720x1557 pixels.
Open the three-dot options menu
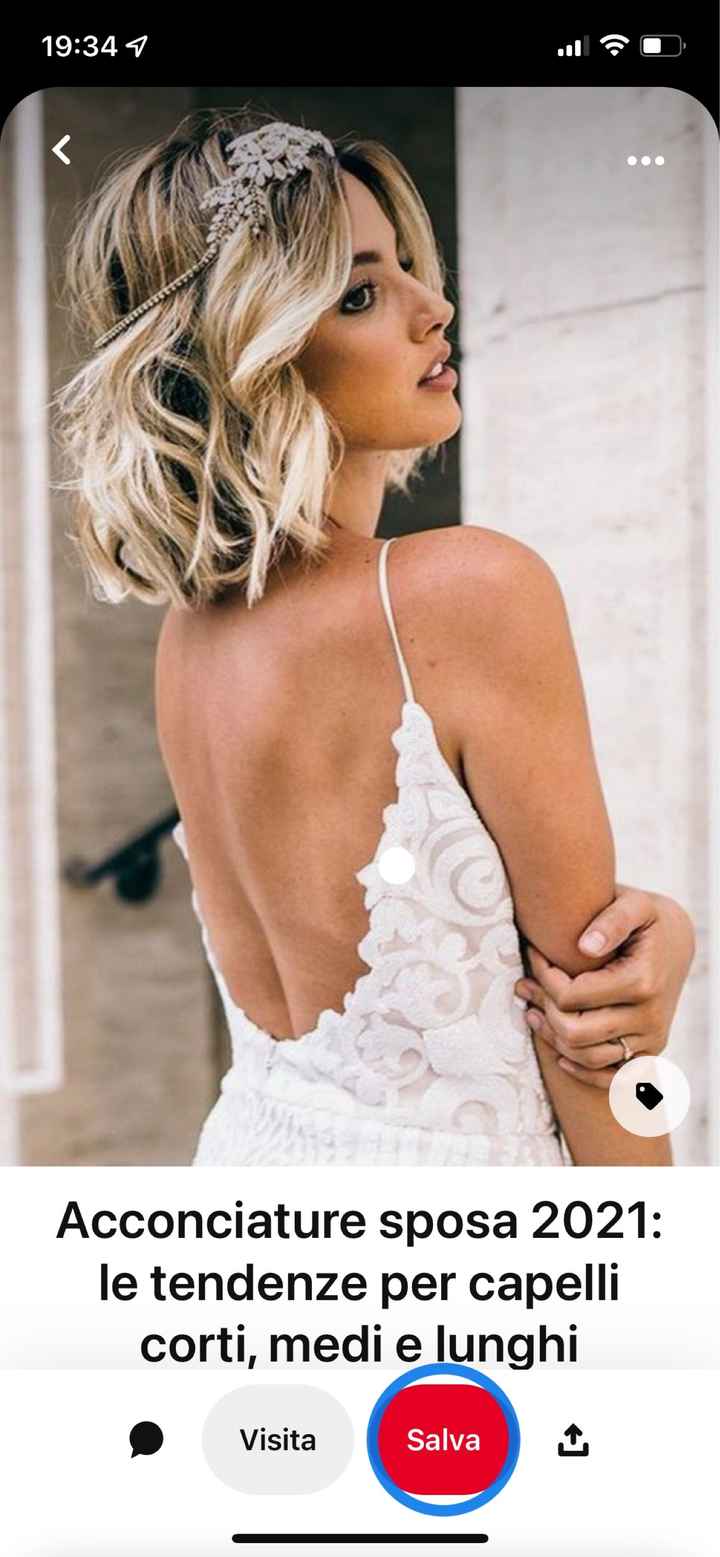click(645, 161)
